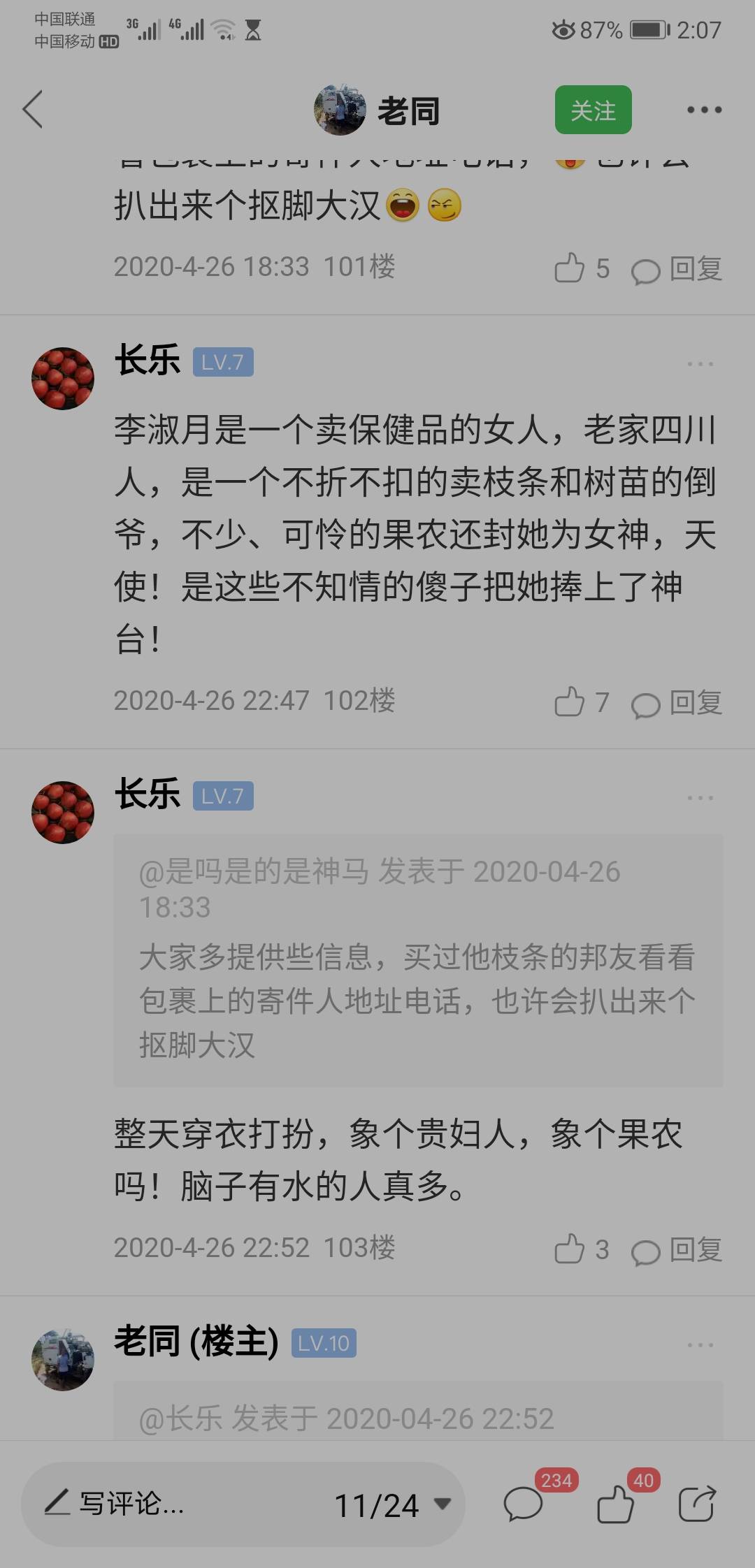This screenshot has width=755, height=1568.
Task: Open the 11/24 page selector dropdown
Action: pyautogui.click(x=393, y=1504)
